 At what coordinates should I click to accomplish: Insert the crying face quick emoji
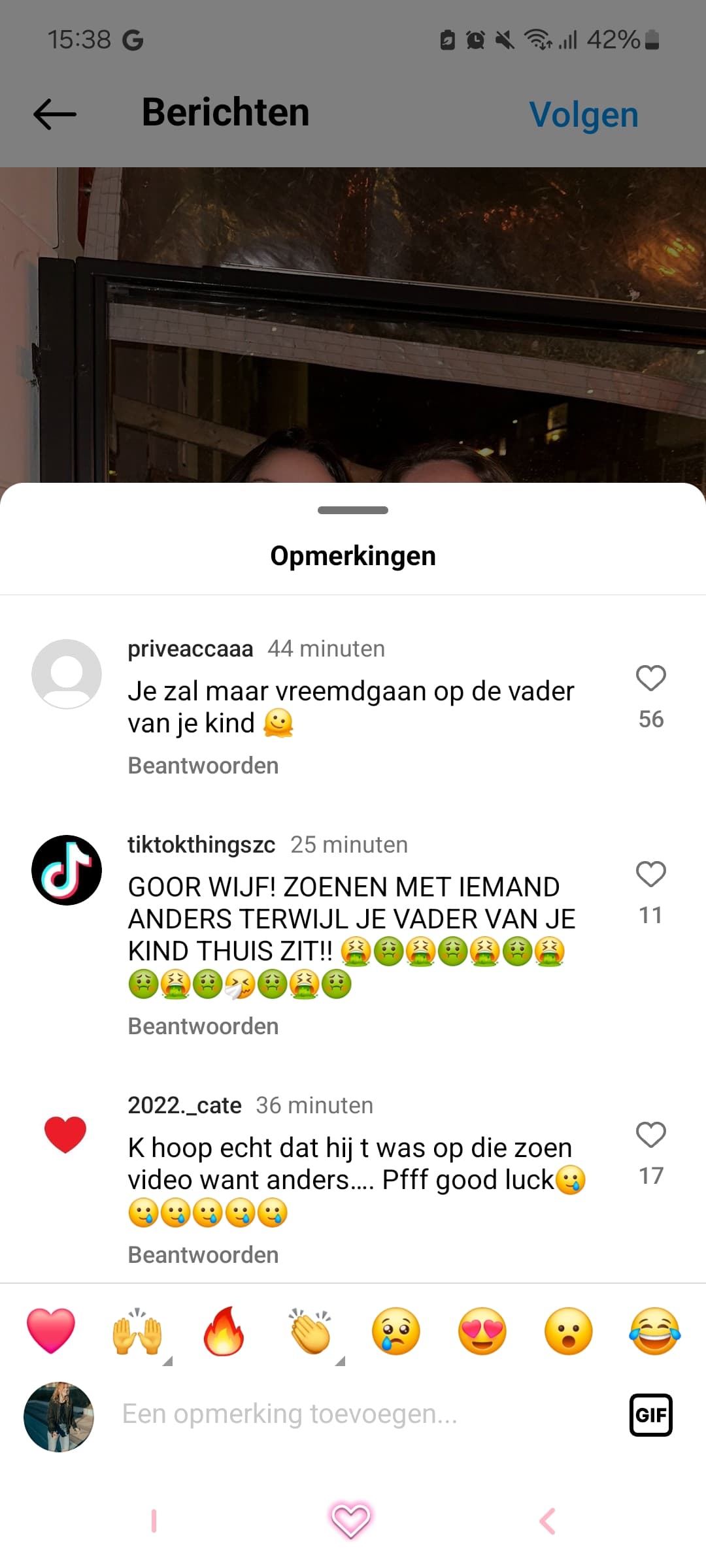396,1331
